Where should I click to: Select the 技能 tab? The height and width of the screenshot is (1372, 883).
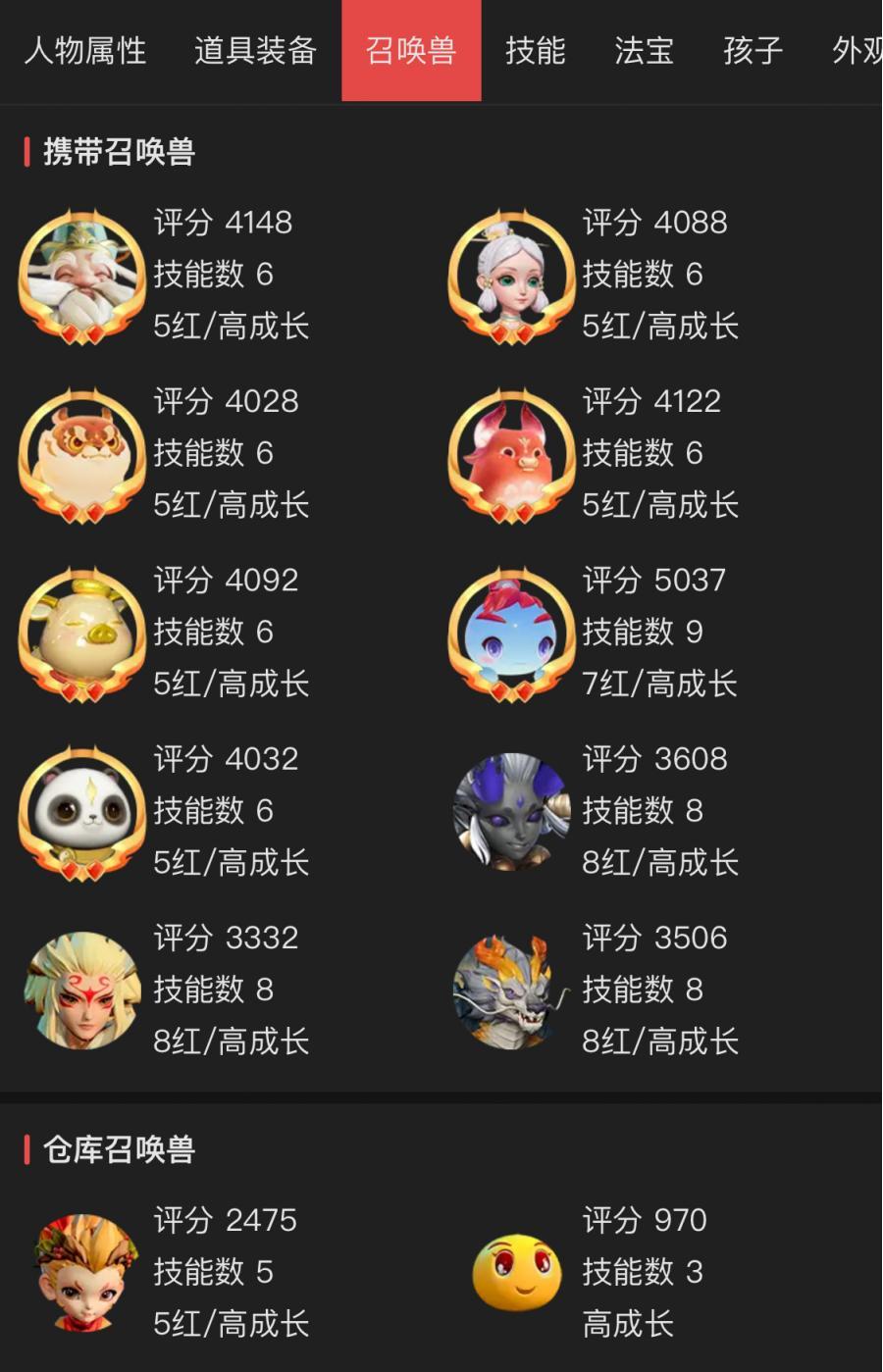[x=535, y=50]
